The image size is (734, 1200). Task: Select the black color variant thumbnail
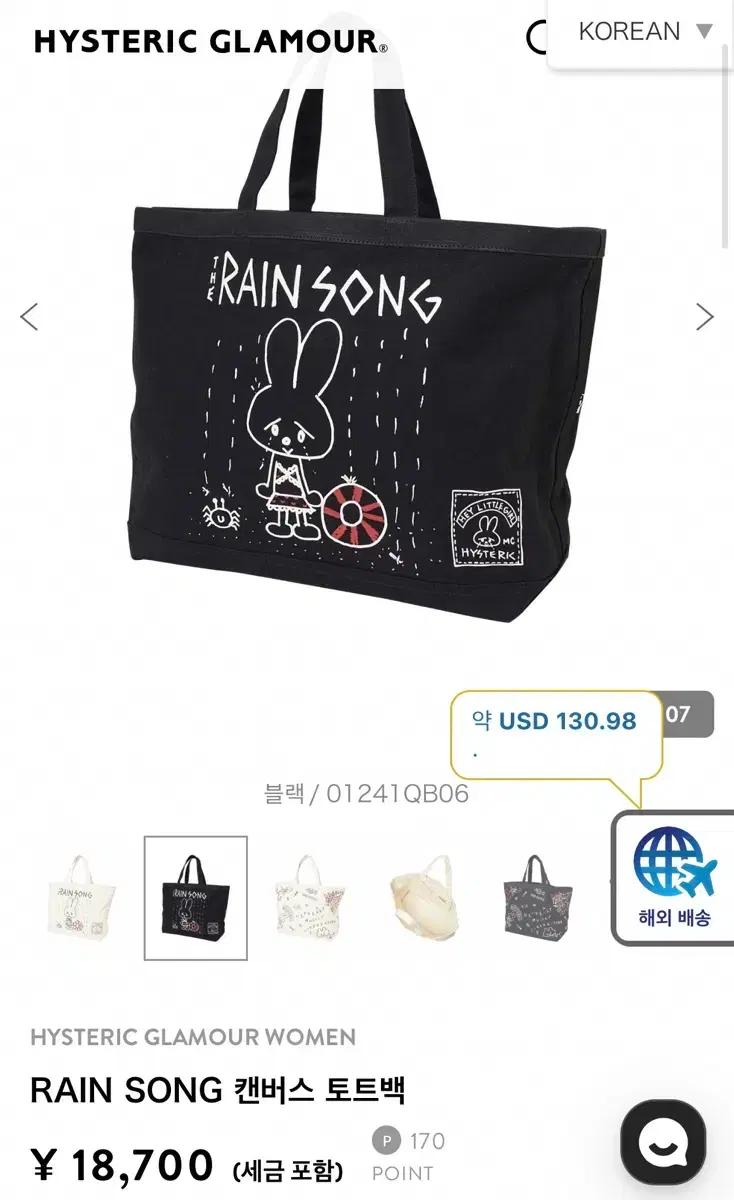(x=196, y=898)
